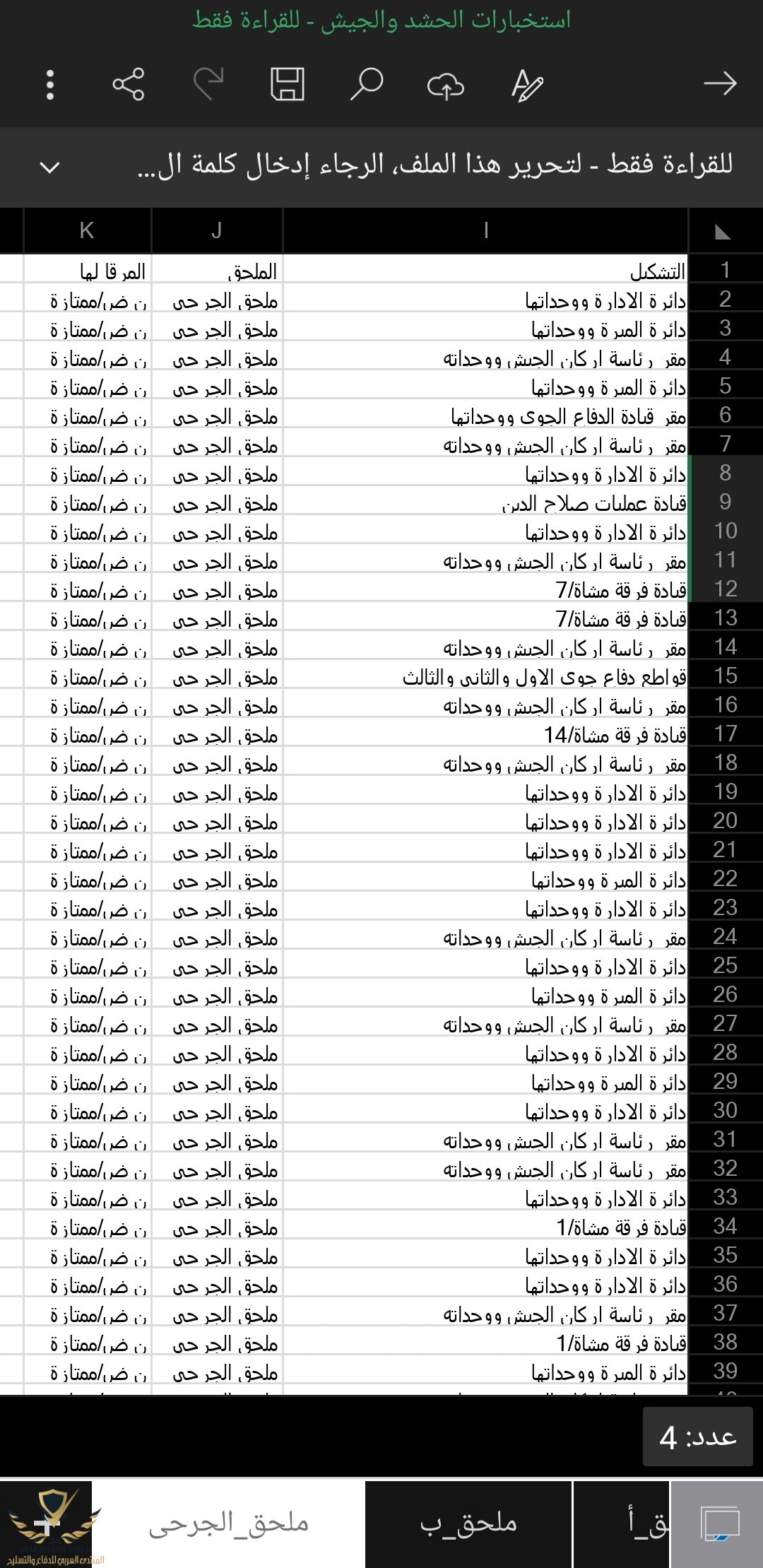Tap the select-all corner triangle

(x=722, y=232)
